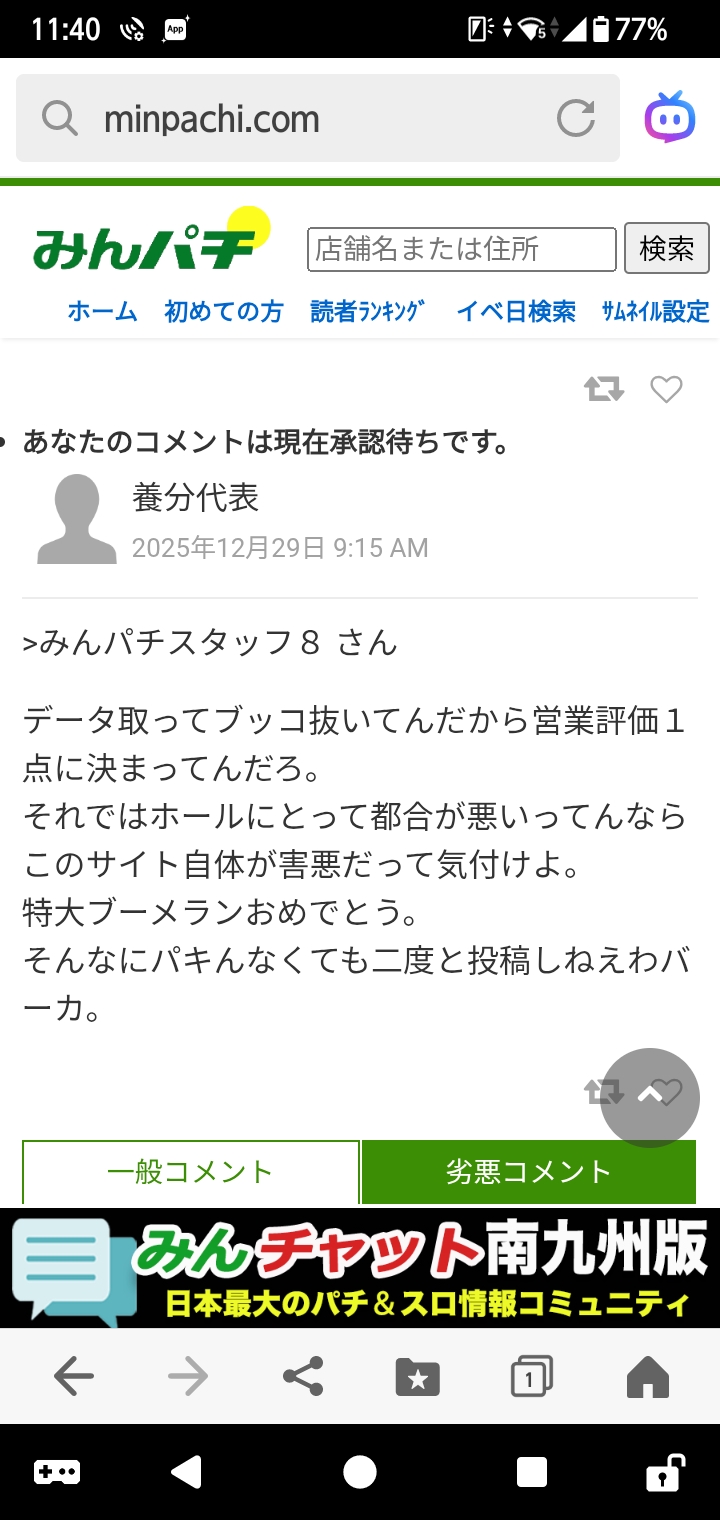Go to the ホーム link
The width and height of the screenshot is (720, 1520).
[x=102, y=311]
